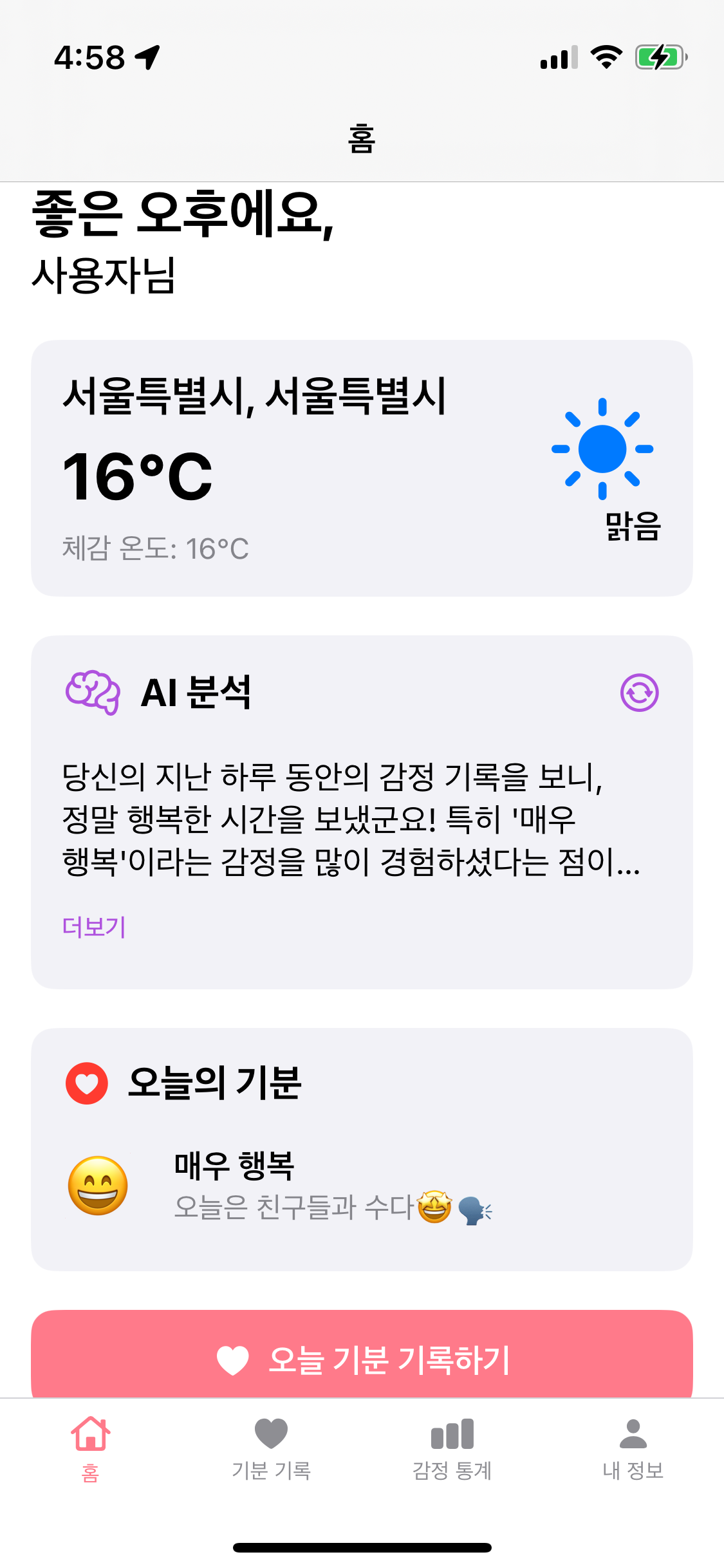This screenshot has height=1568, width=724.
Task: Open the 감정 통계 tab
Action: coord(452,1448)
